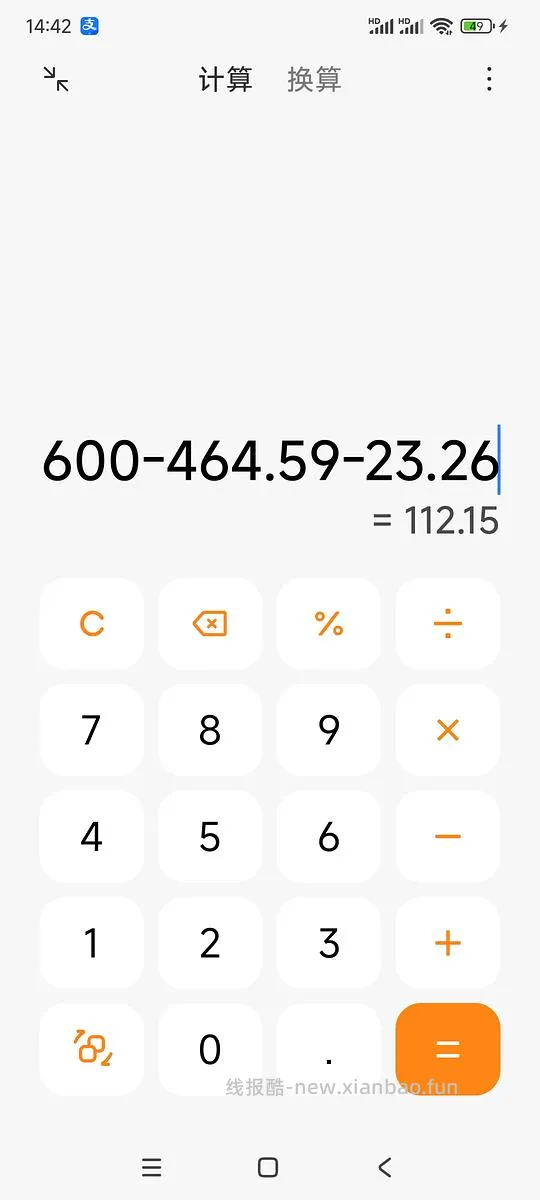Hit the orange equals button
This screenshot has height=1200, width=540.
click(448, 1049)
